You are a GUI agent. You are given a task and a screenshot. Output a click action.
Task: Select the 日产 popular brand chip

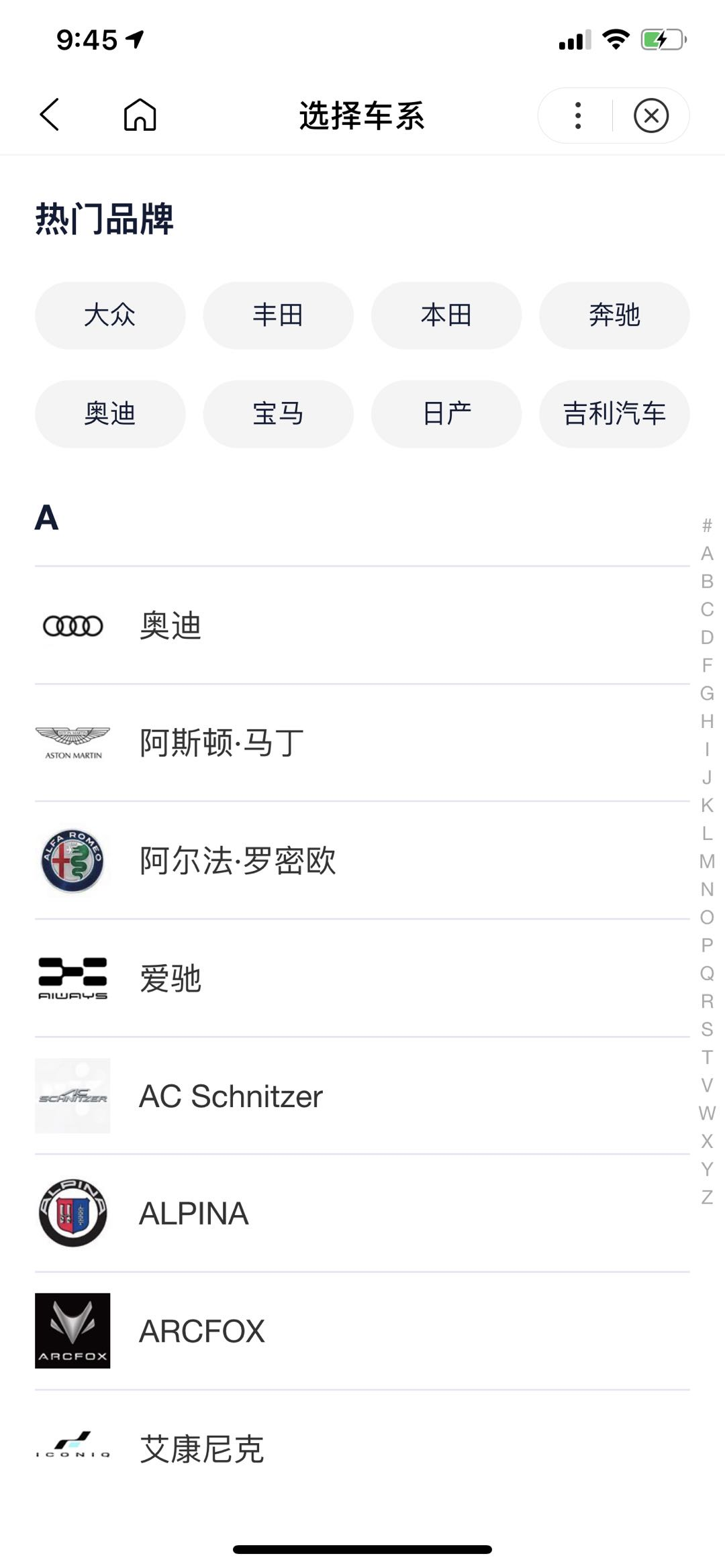(446, 413)
